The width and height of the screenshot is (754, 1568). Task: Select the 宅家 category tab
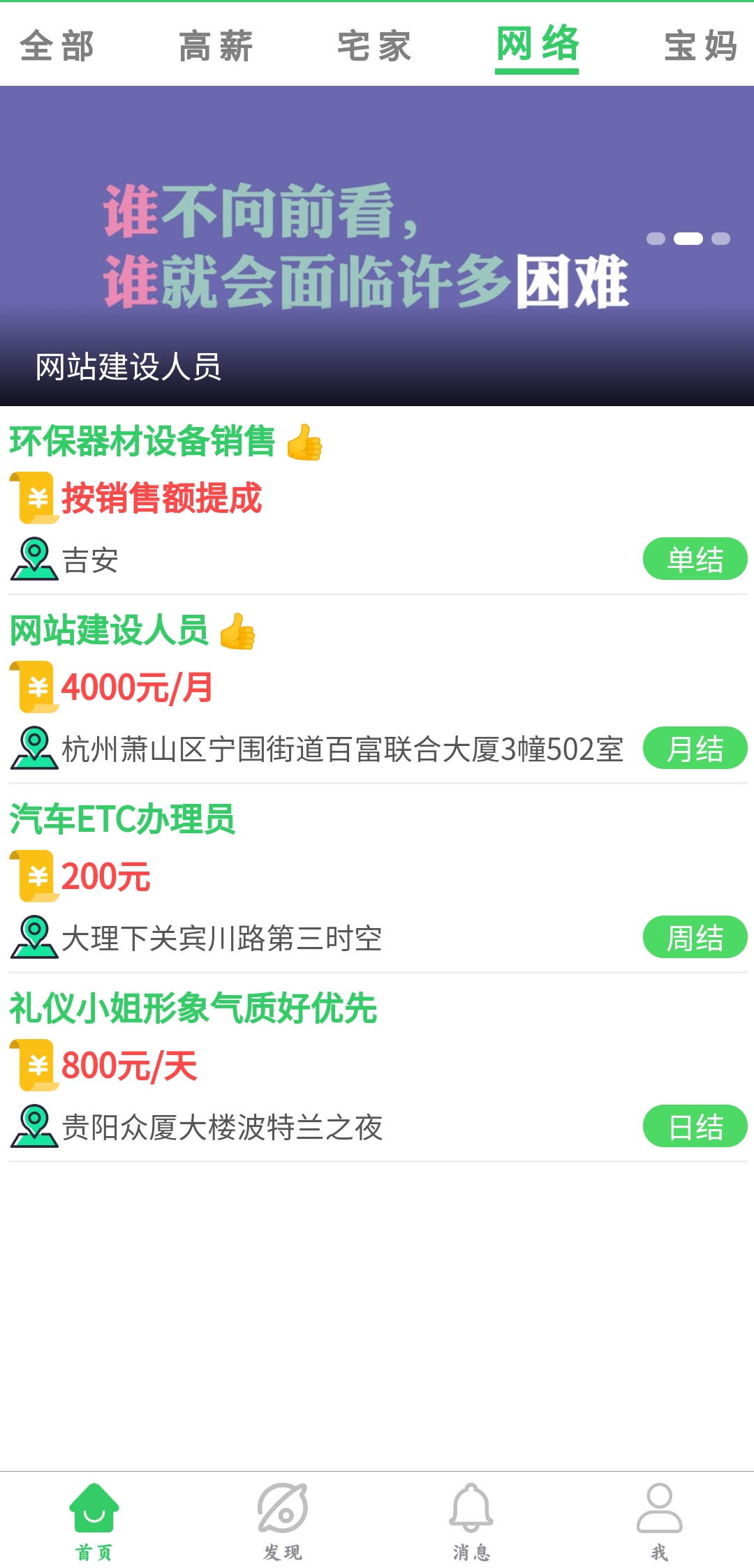coord(374,46)
